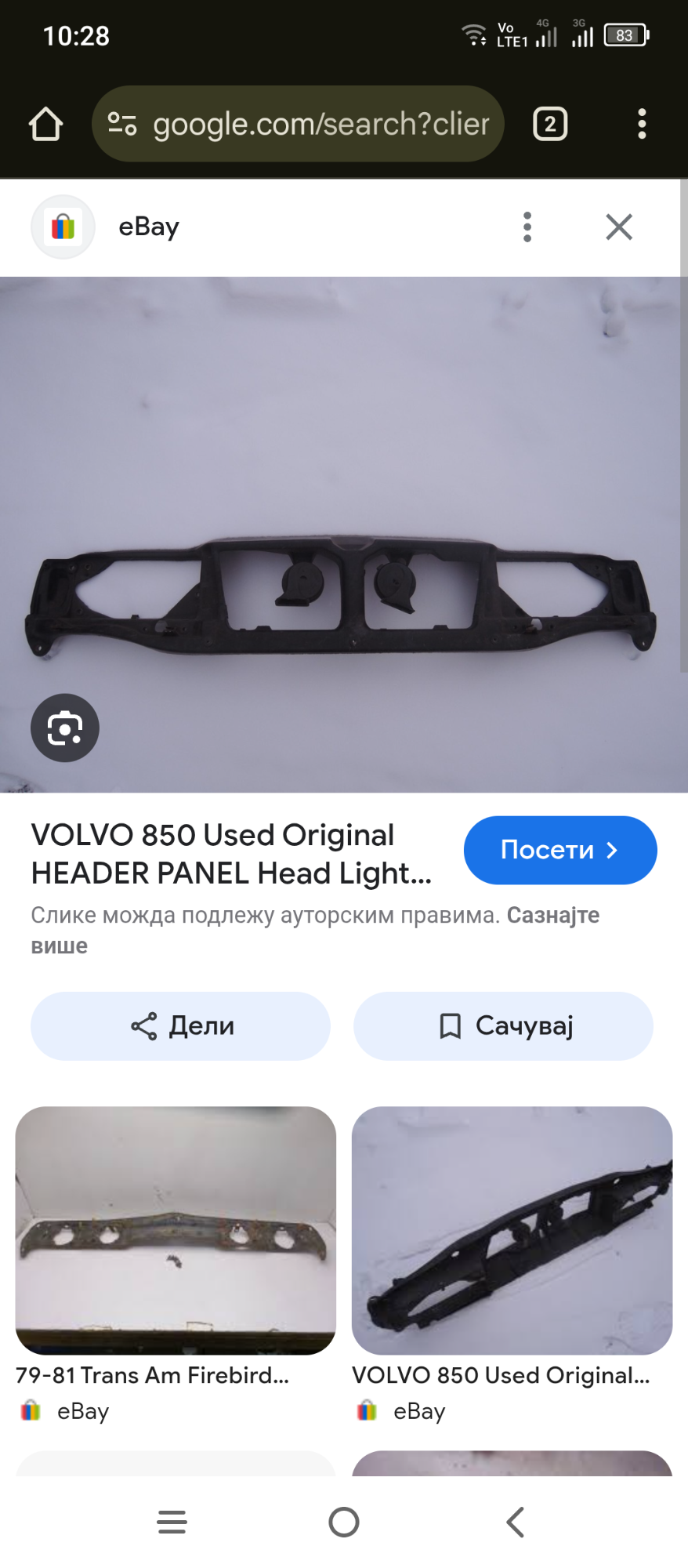Go to the browser home page
The image size is (688, 1568).
point(45,124)
